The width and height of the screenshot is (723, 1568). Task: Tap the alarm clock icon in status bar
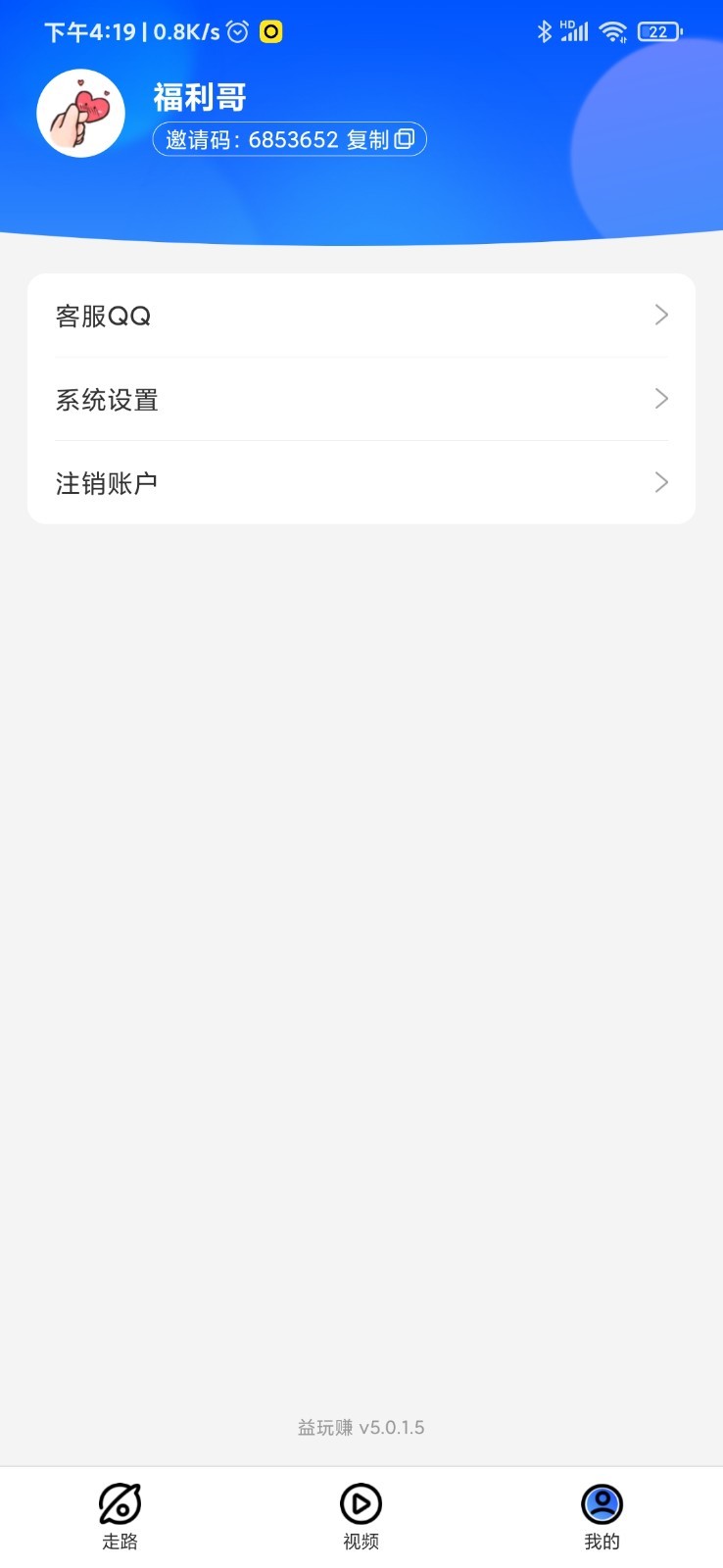[234, 31]
